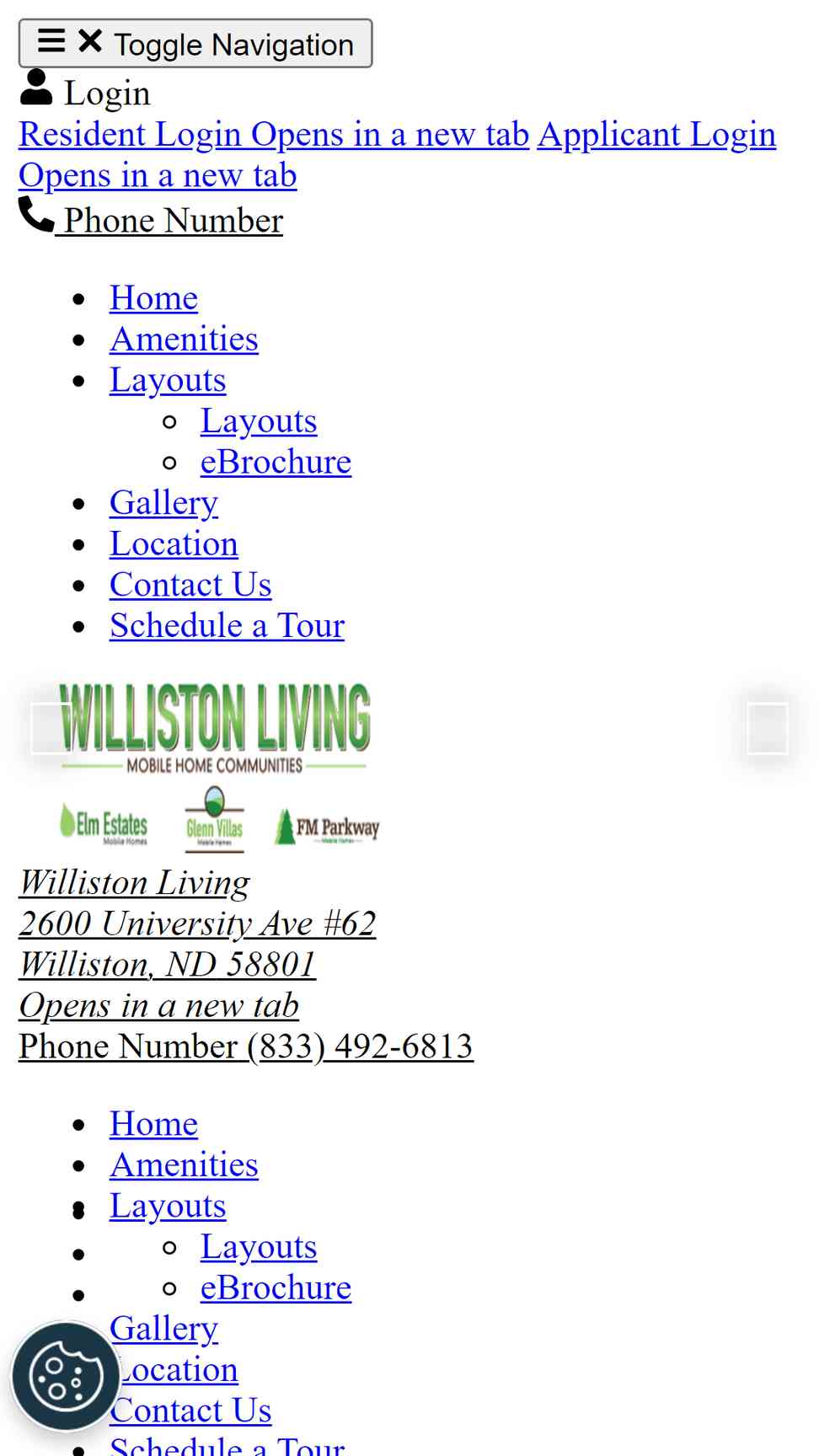Open the Resident Login link
The image size is (819, 1456).
tap(274, 135)
